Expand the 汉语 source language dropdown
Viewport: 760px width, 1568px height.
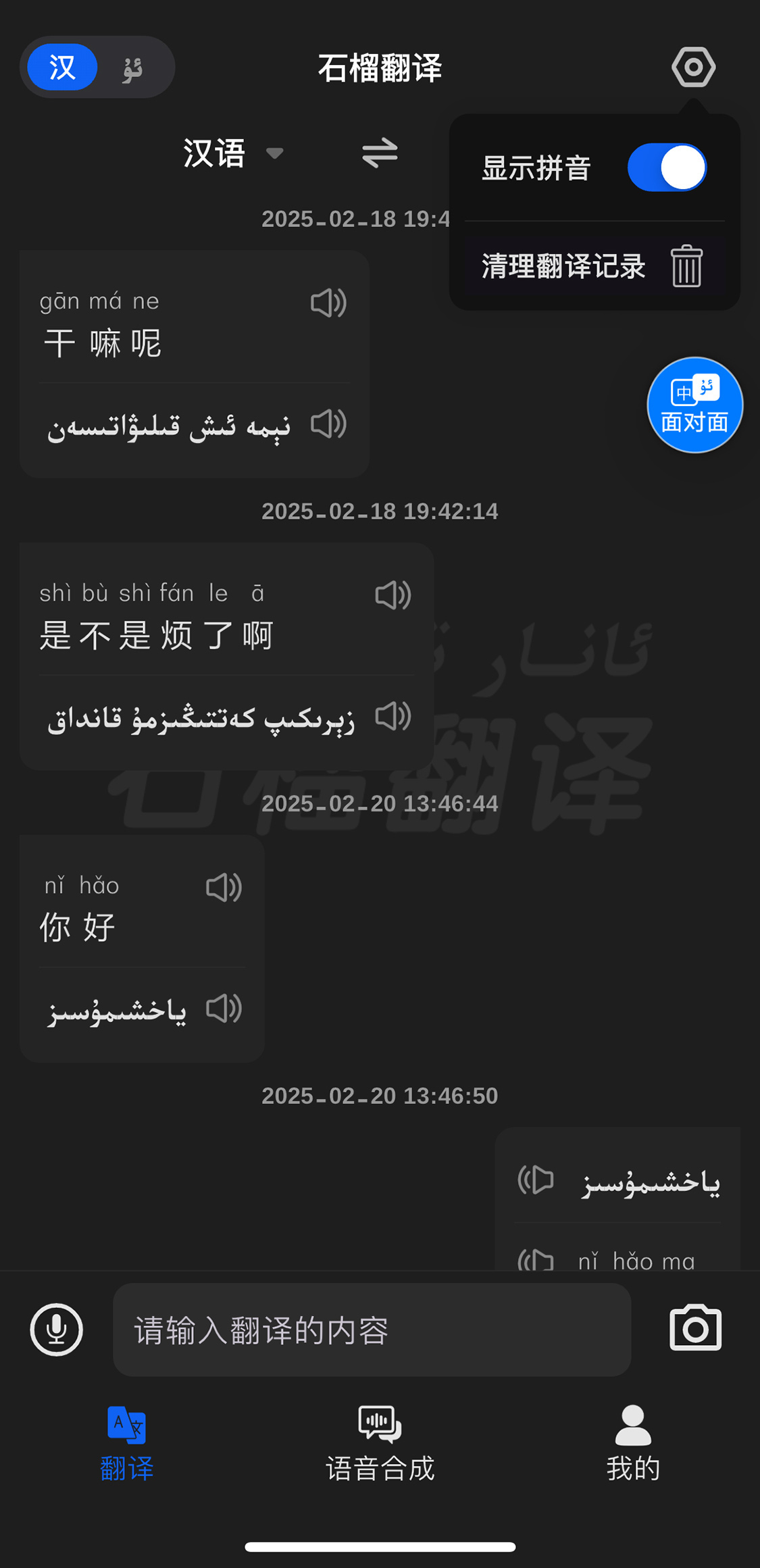click(x=233, y=153)
